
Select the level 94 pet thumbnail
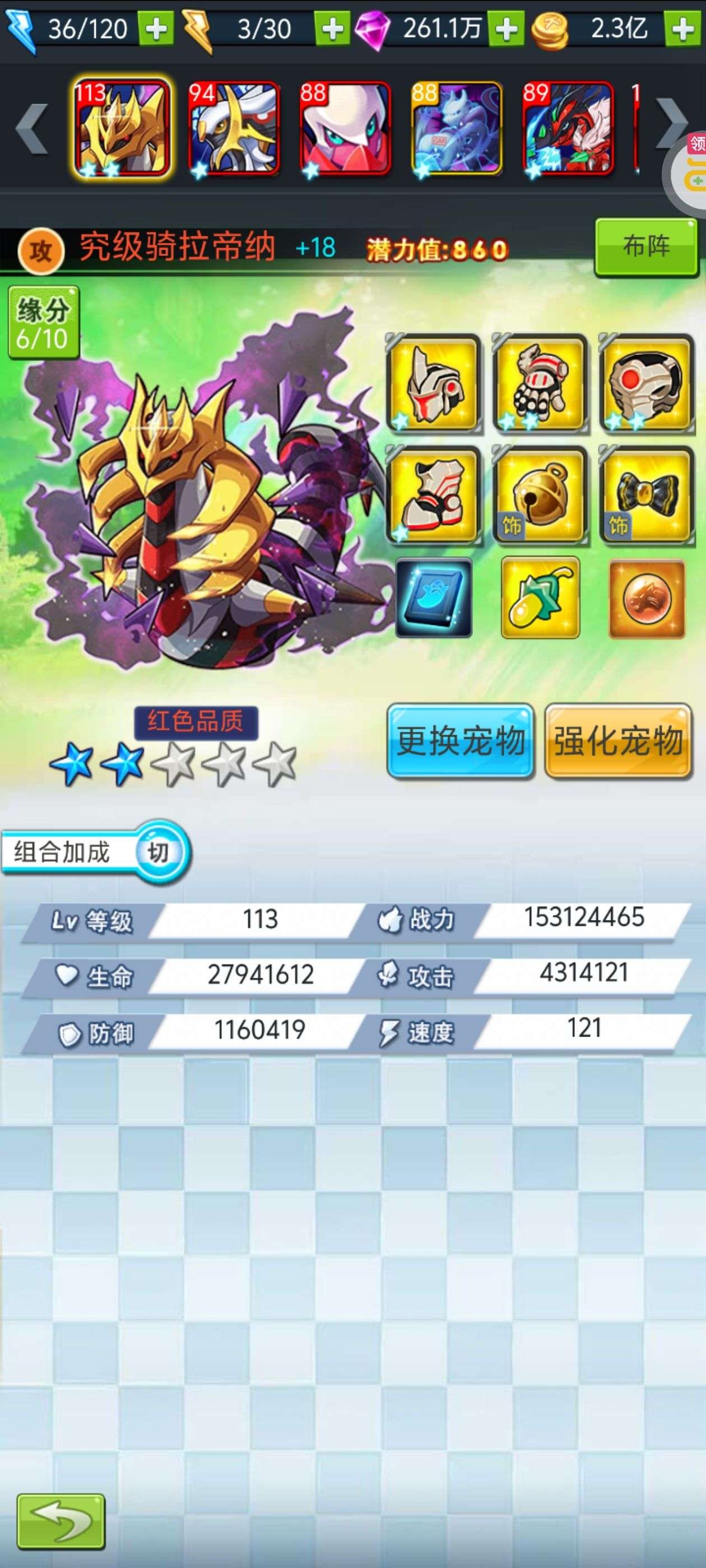(x=234, y=129)
